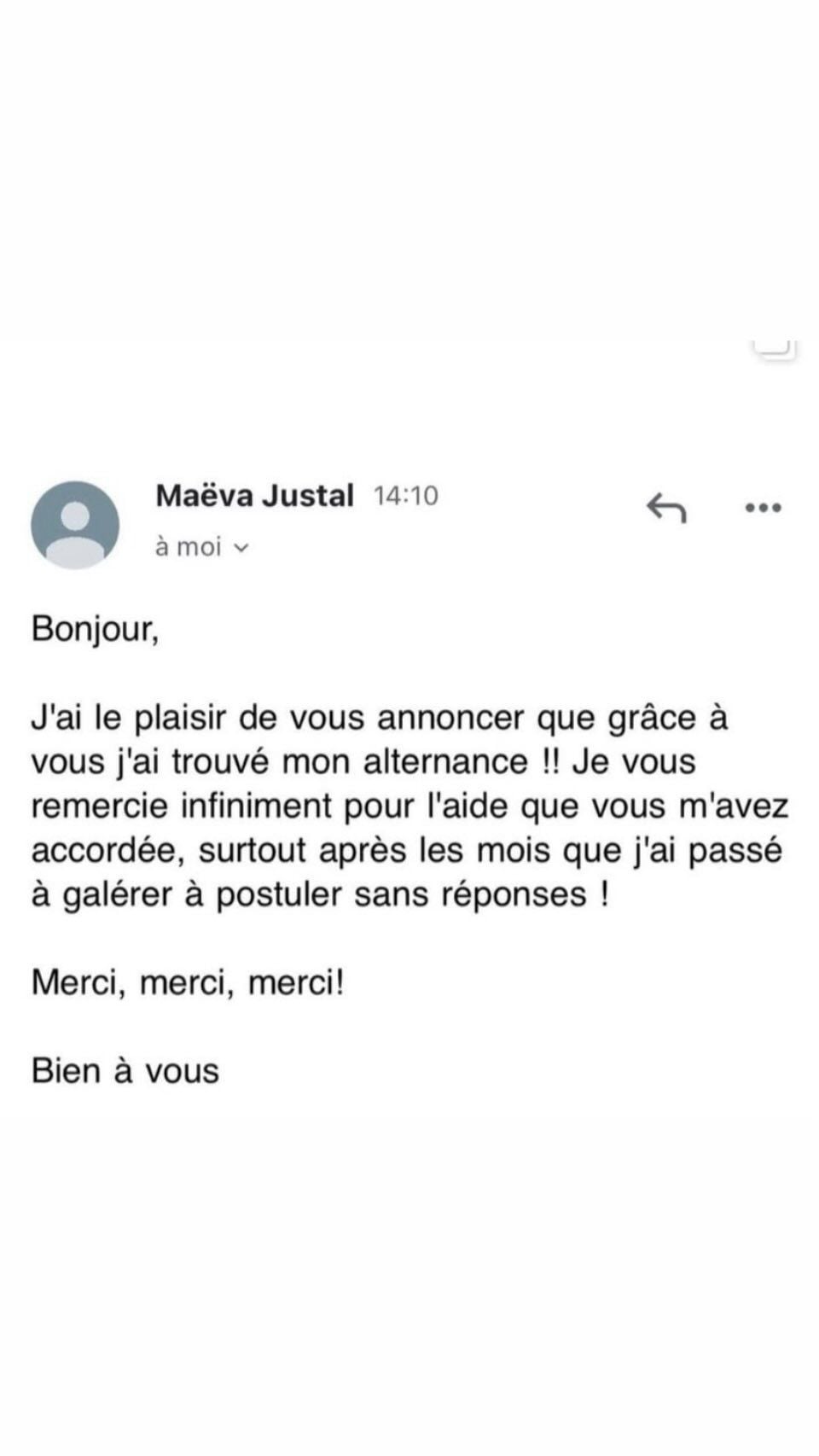Open the email's three-dot overflow menu
Viewport: 819px width, 1456px height.
tap(763, 508)
